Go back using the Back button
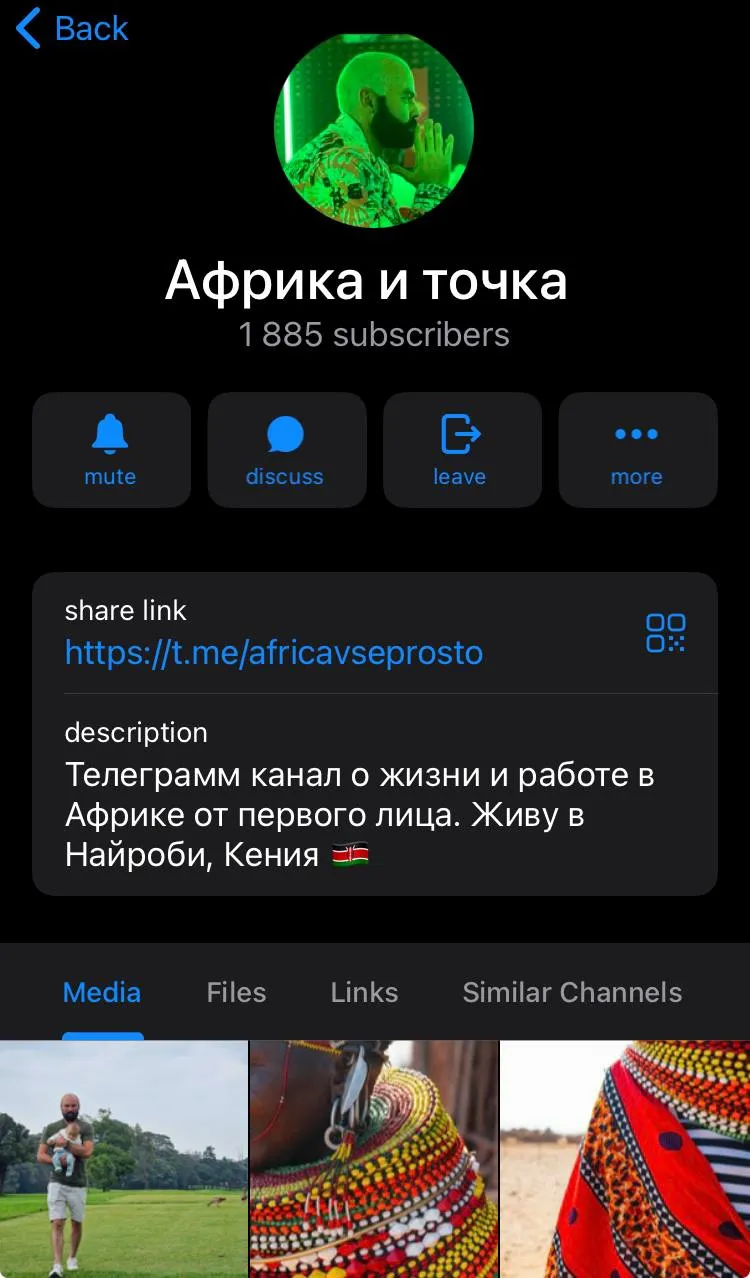Screen dimensions: 750x1278 click(72, 28)
